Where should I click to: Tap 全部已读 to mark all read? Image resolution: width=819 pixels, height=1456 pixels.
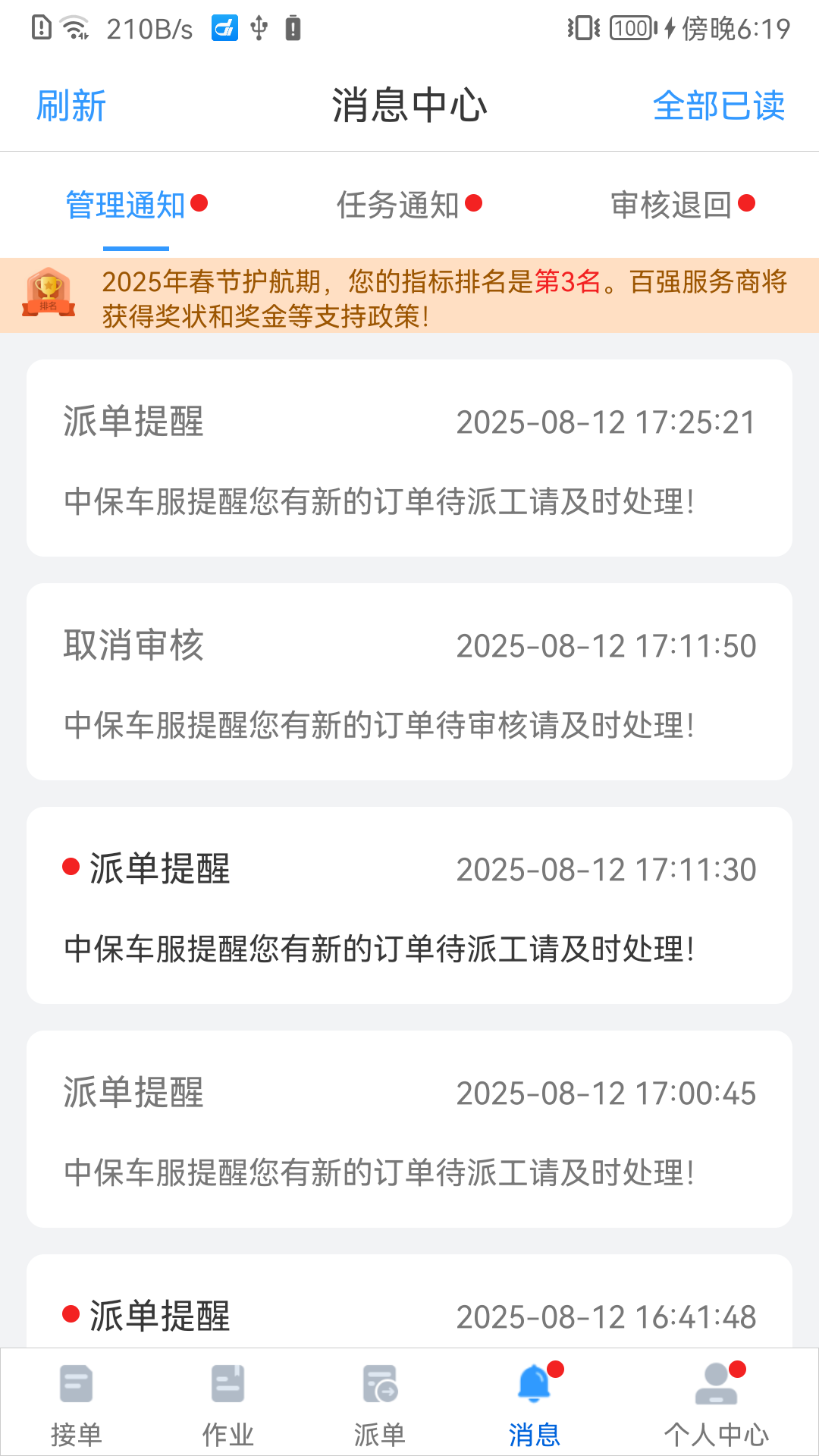click(720, 106)
